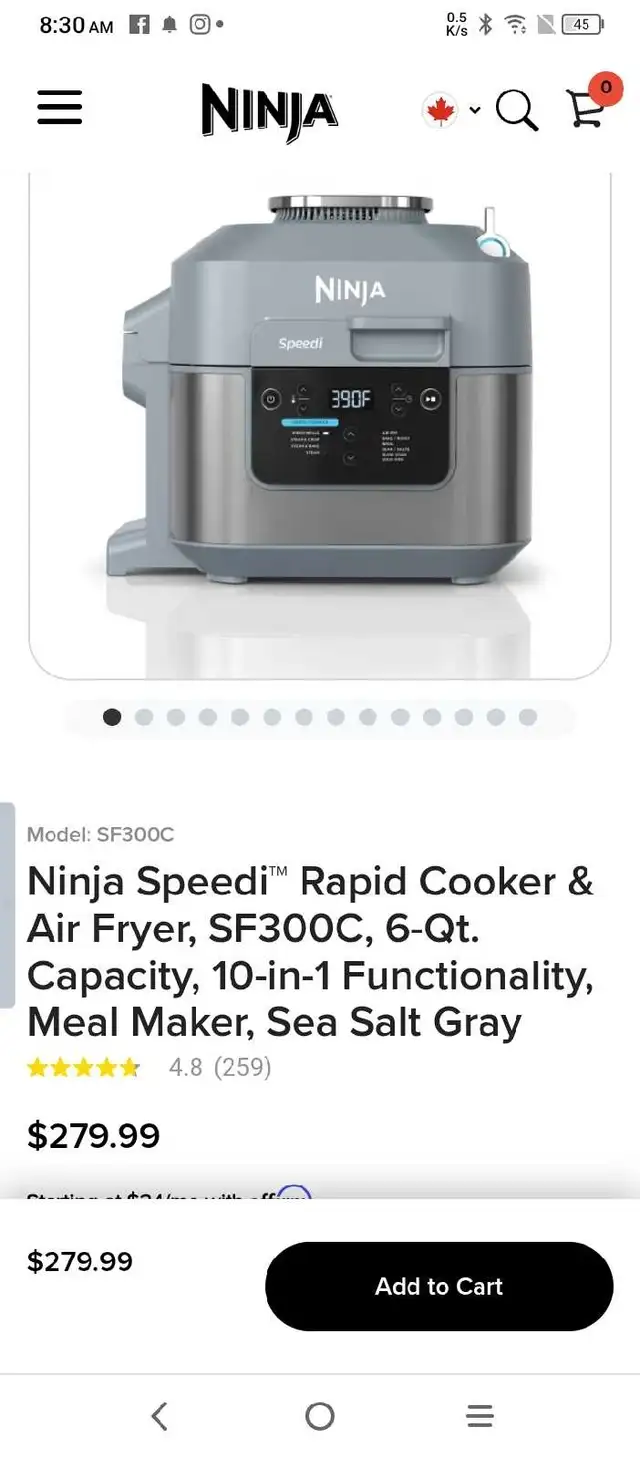Go to the Ninja home logo
This screenshot has width=640, height=1459.
(269, 110)
